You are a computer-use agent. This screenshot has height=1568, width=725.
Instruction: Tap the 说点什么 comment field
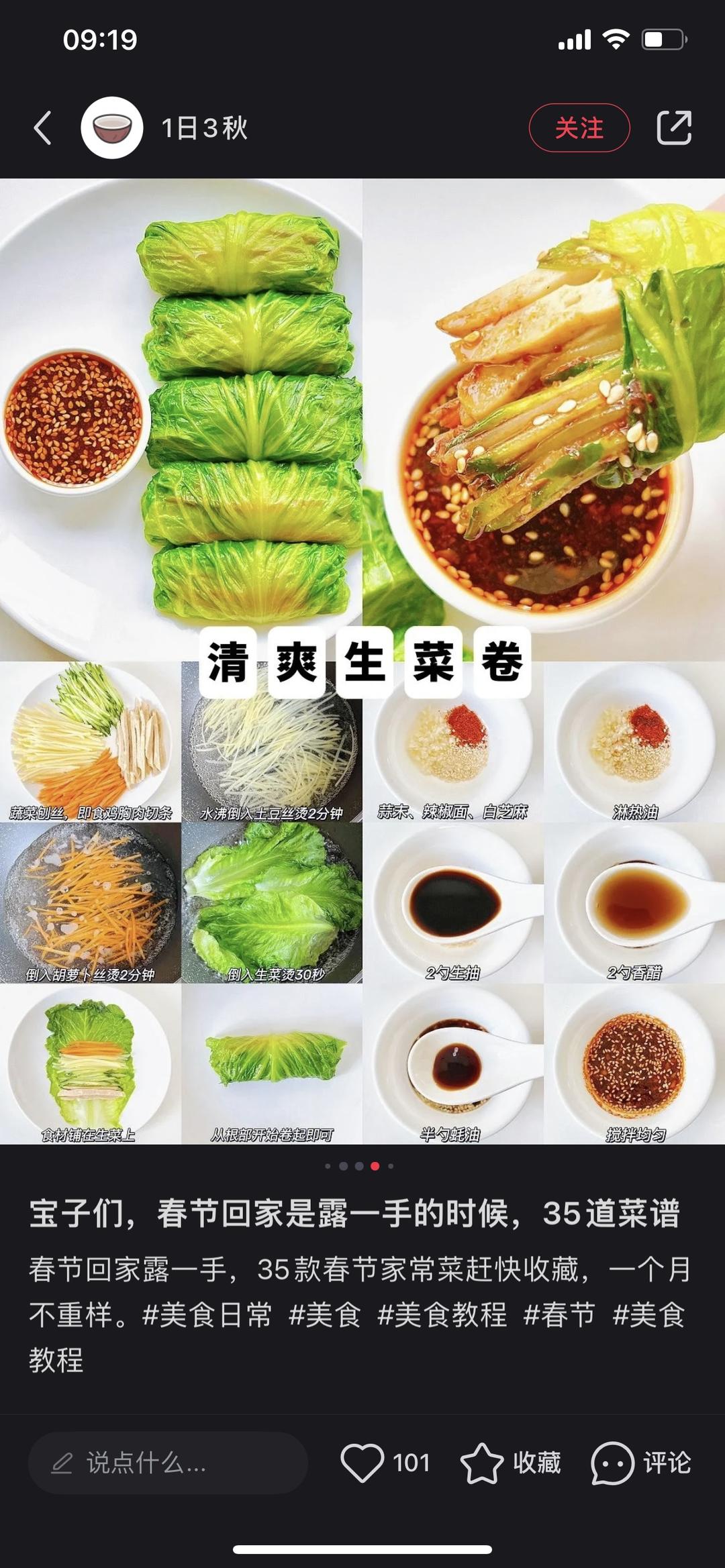click(168, 1463)
